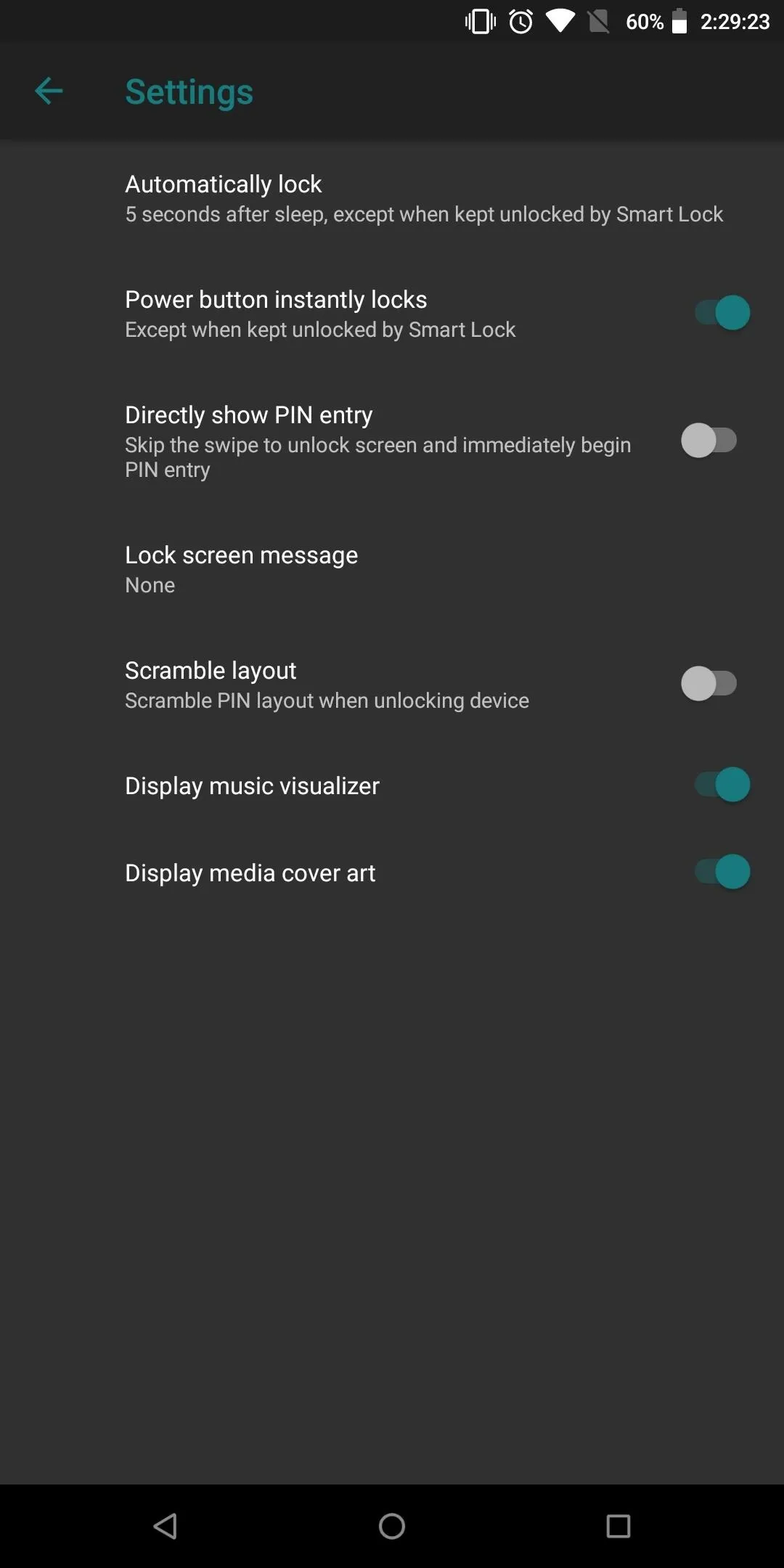Tap the system home button
Image resolution: width=784 pixels, height=1568 pixels.
point(392,1526)
